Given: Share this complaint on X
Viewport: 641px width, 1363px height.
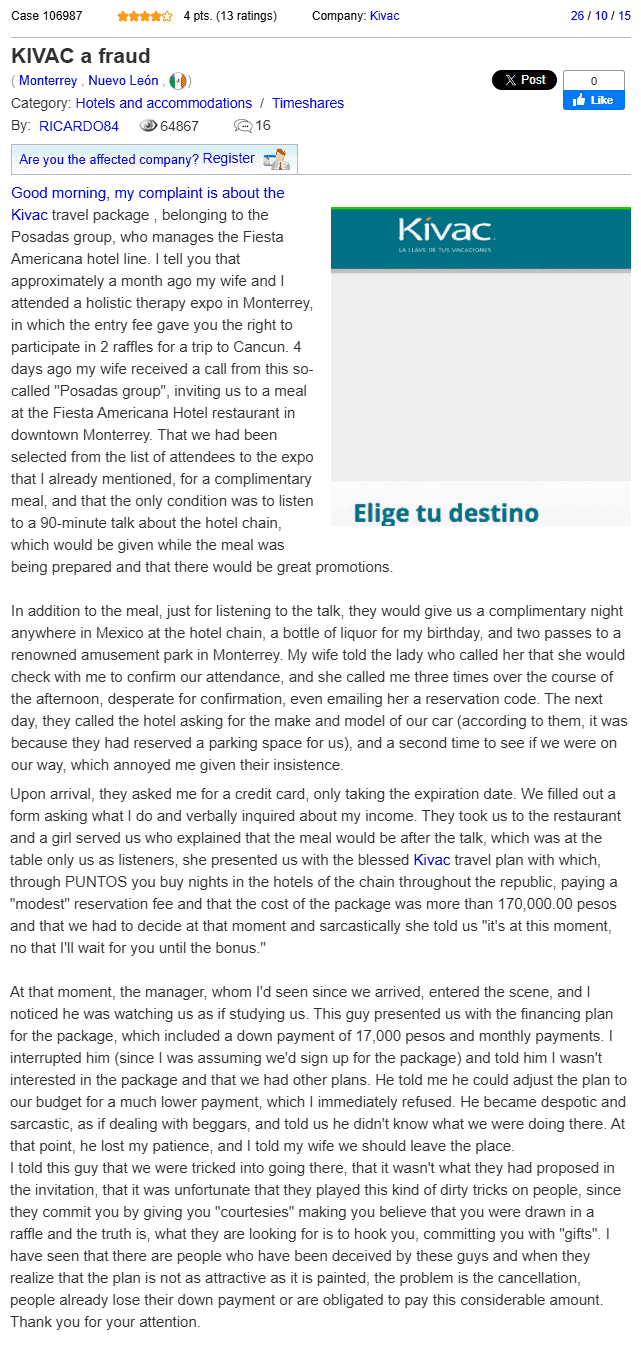Looking at the screenshot, I should pos(524,80).
